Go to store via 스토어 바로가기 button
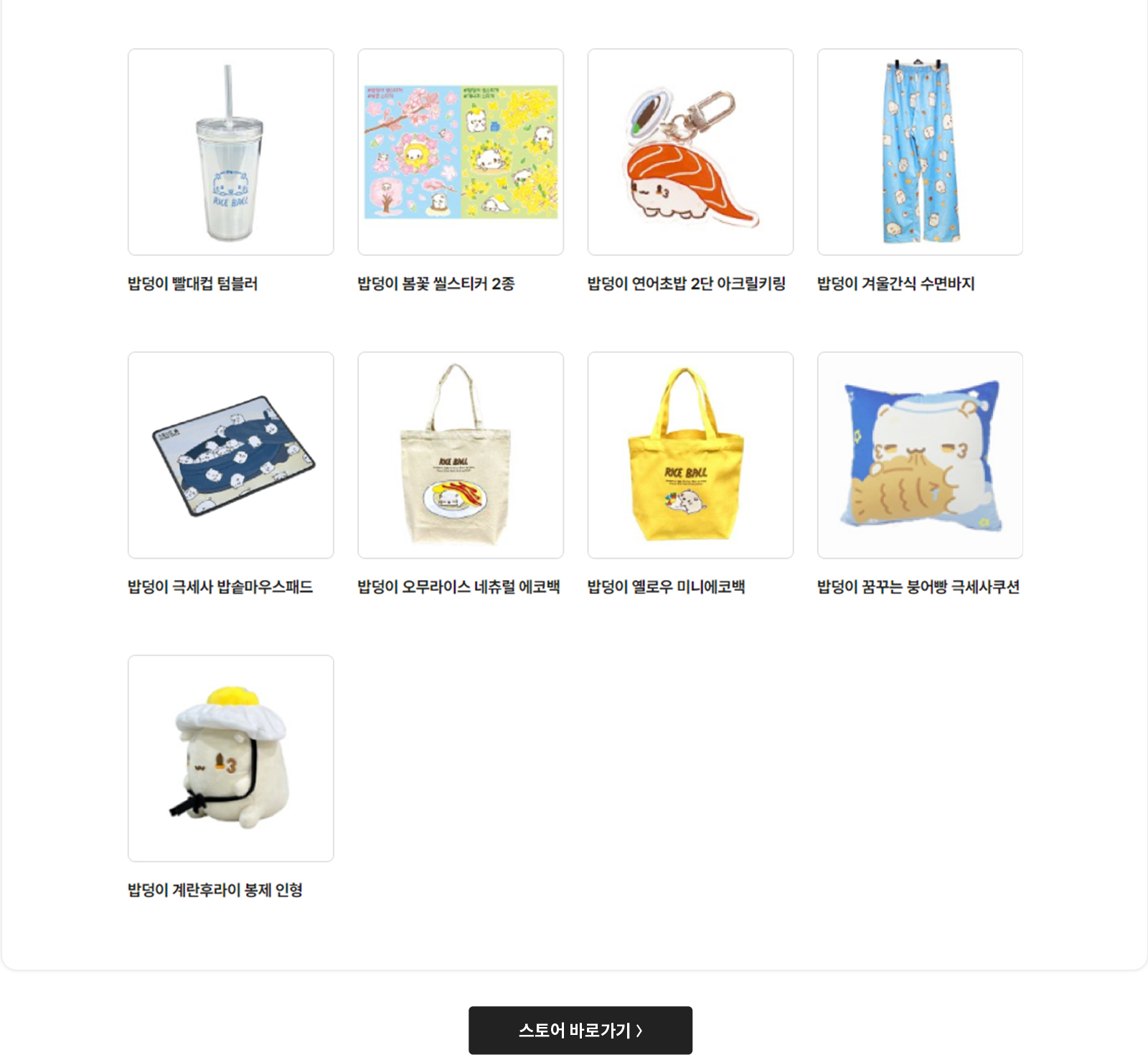 [580, 1030]
